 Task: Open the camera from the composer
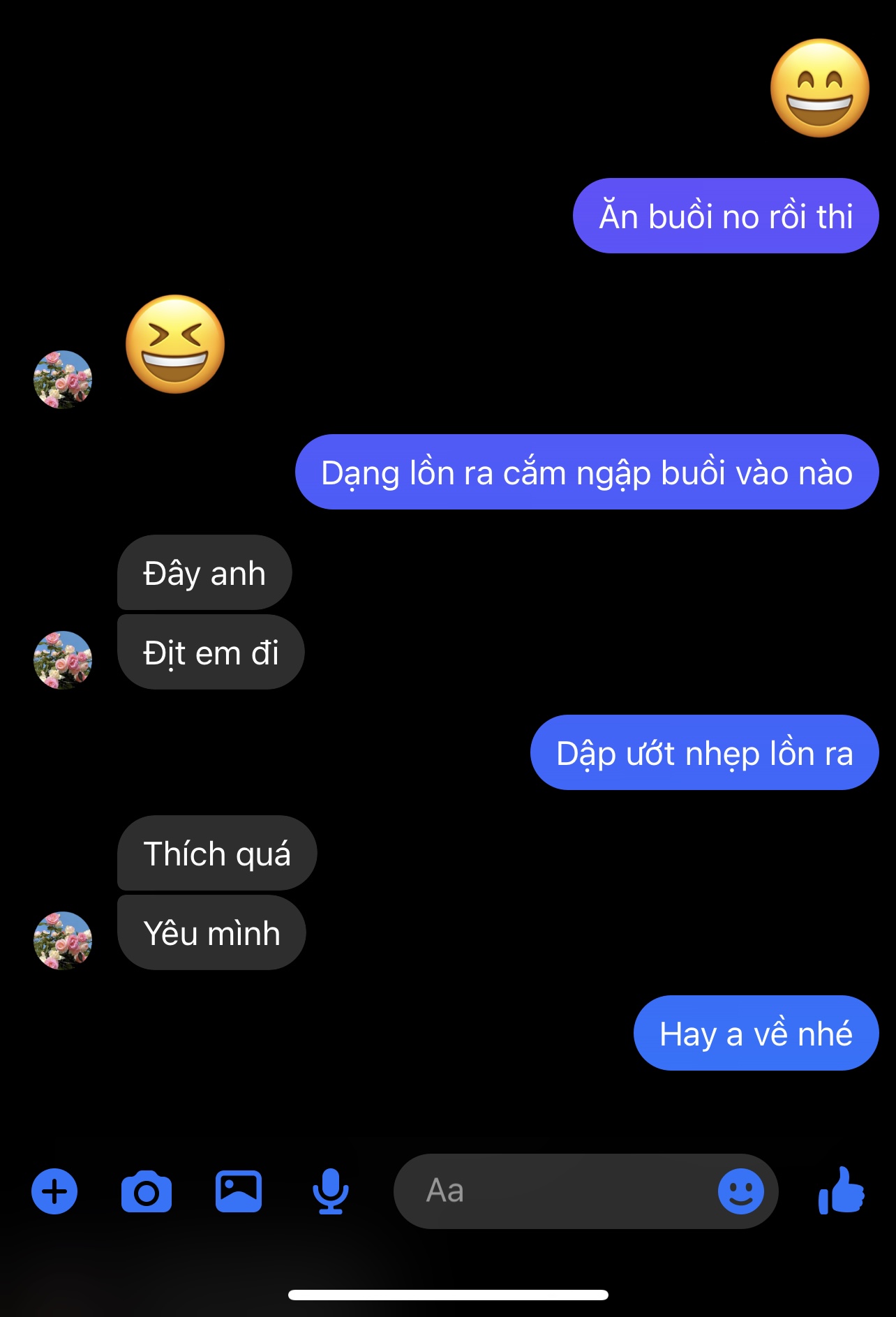point(147,1191)
